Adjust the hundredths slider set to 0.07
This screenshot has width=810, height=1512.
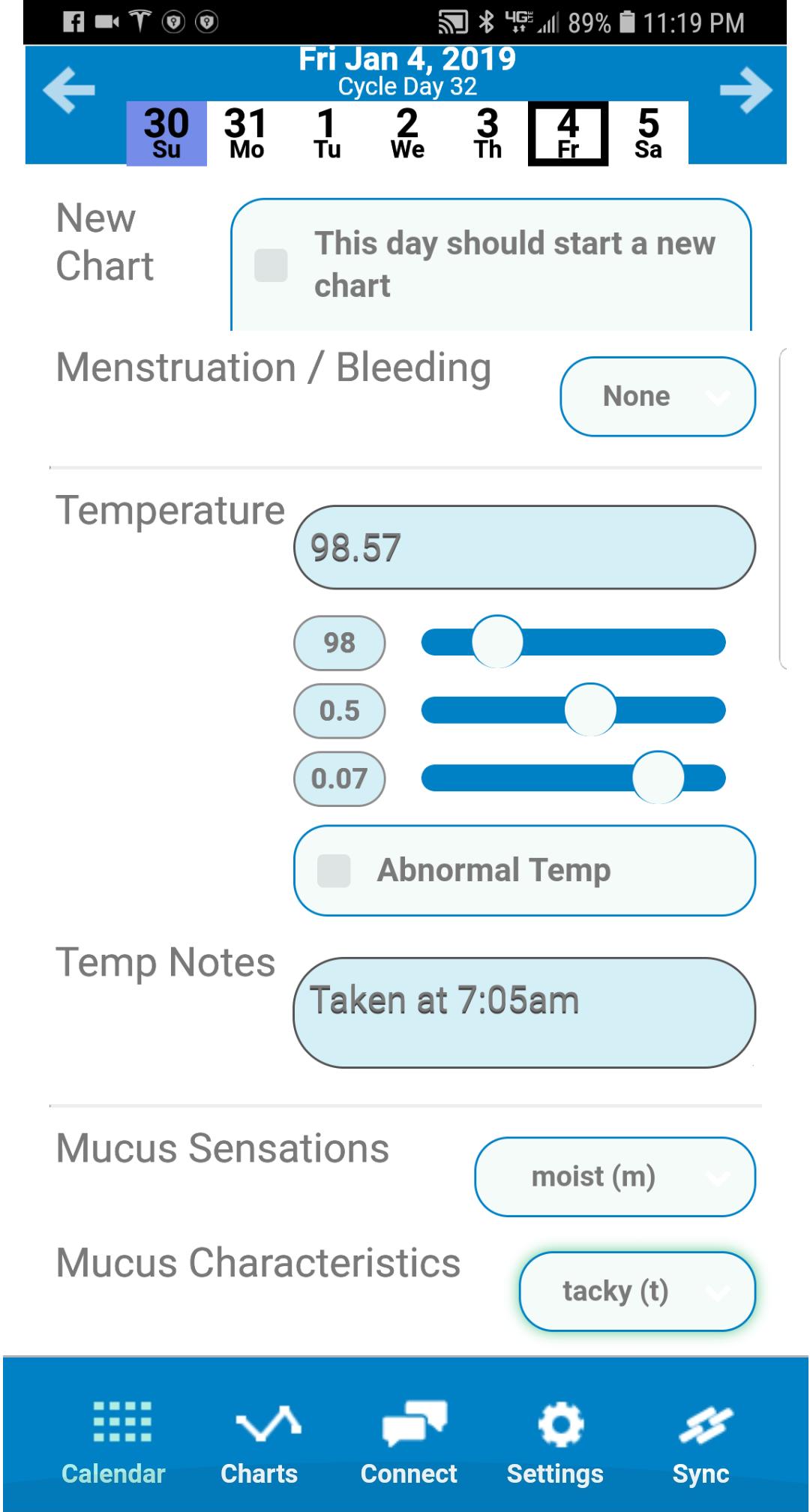coord(658,778)
